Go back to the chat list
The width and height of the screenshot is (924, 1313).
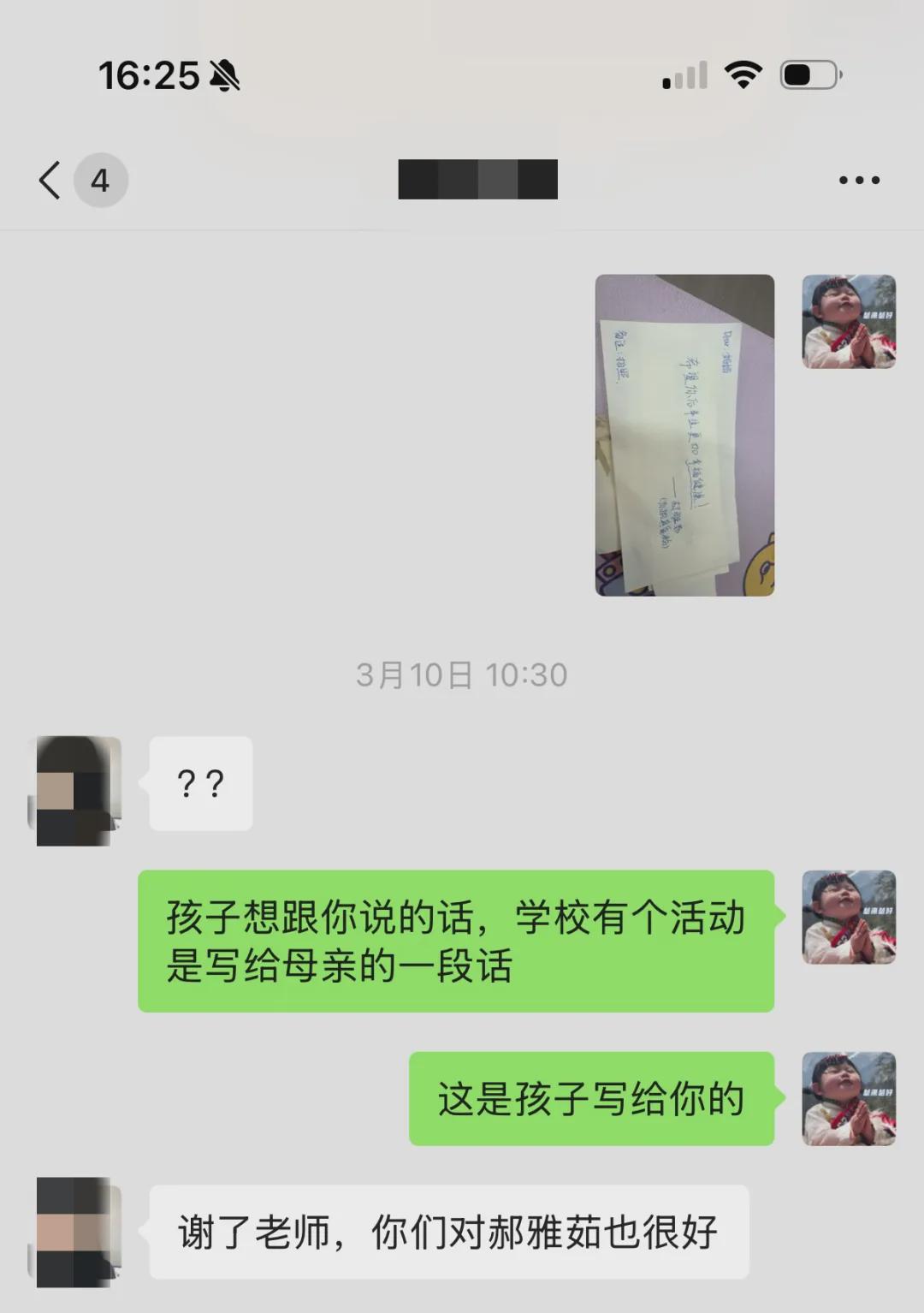pyautogui.click(x=51, y=181)
